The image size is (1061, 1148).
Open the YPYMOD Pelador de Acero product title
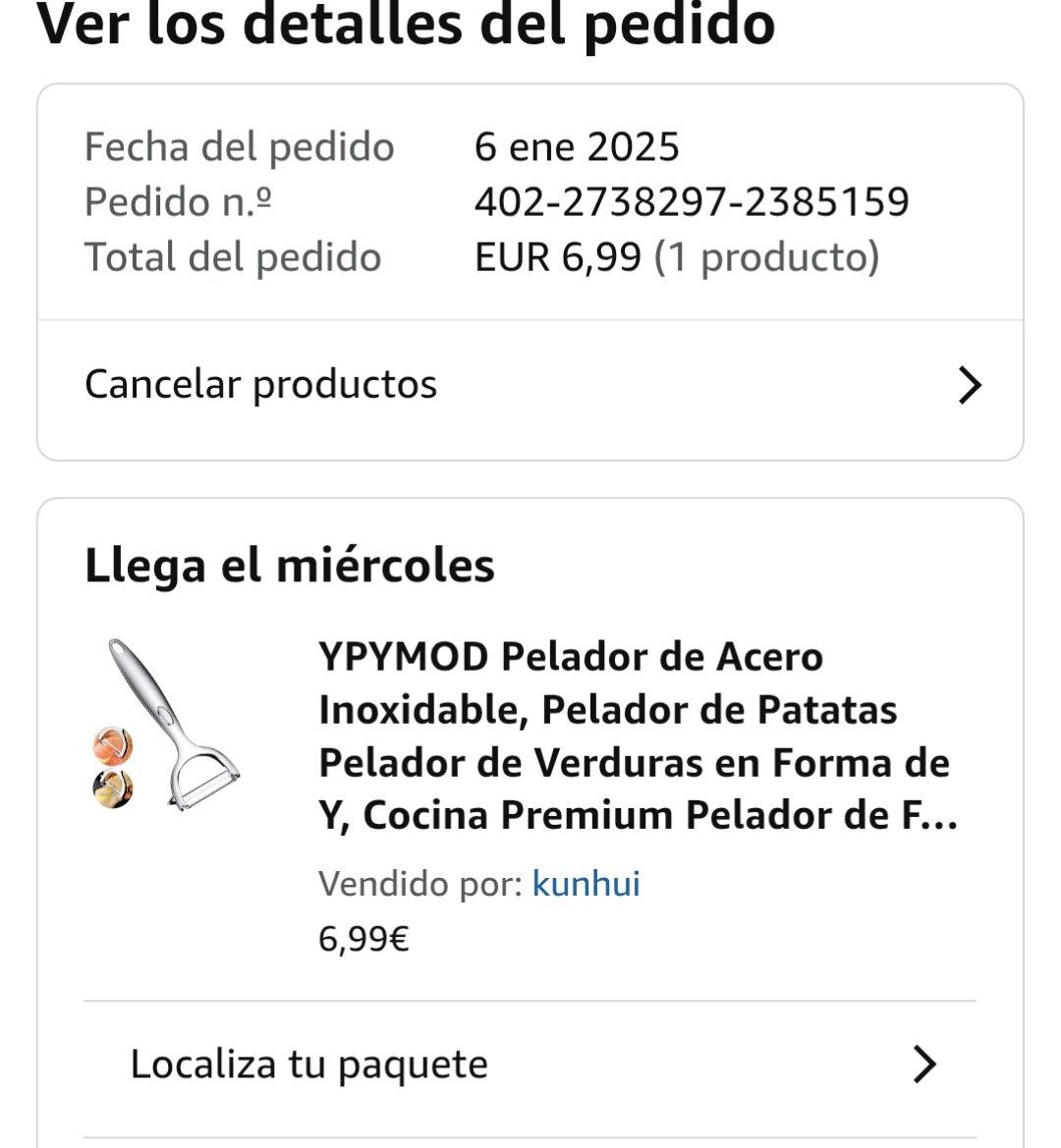(x=637, y=736)
